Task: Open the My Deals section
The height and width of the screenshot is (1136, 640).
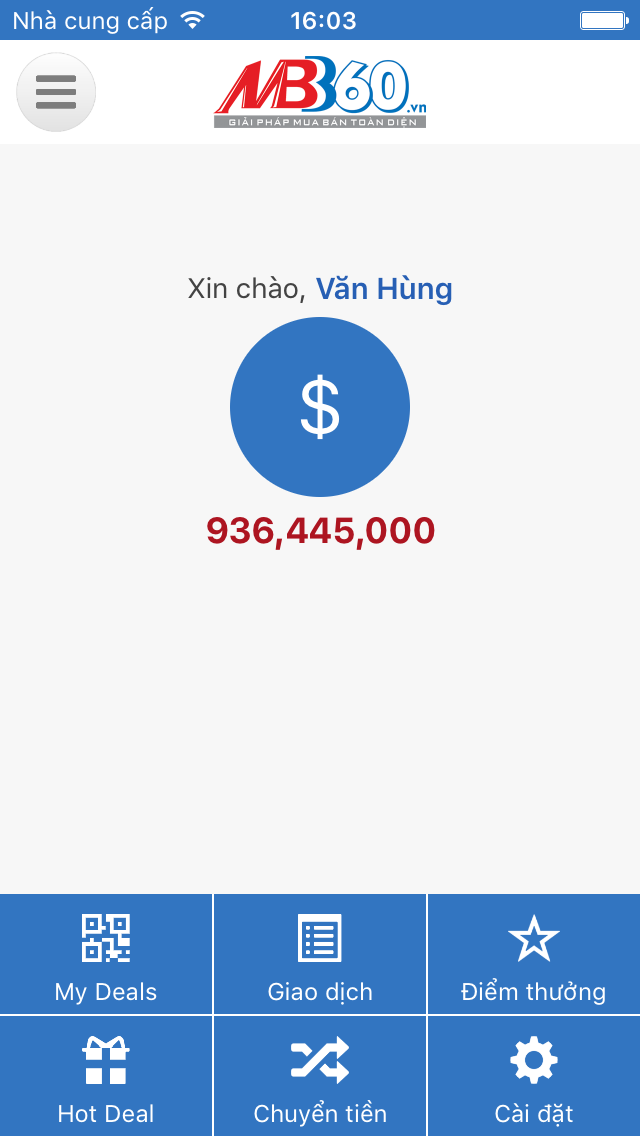Action: point(106,955)
